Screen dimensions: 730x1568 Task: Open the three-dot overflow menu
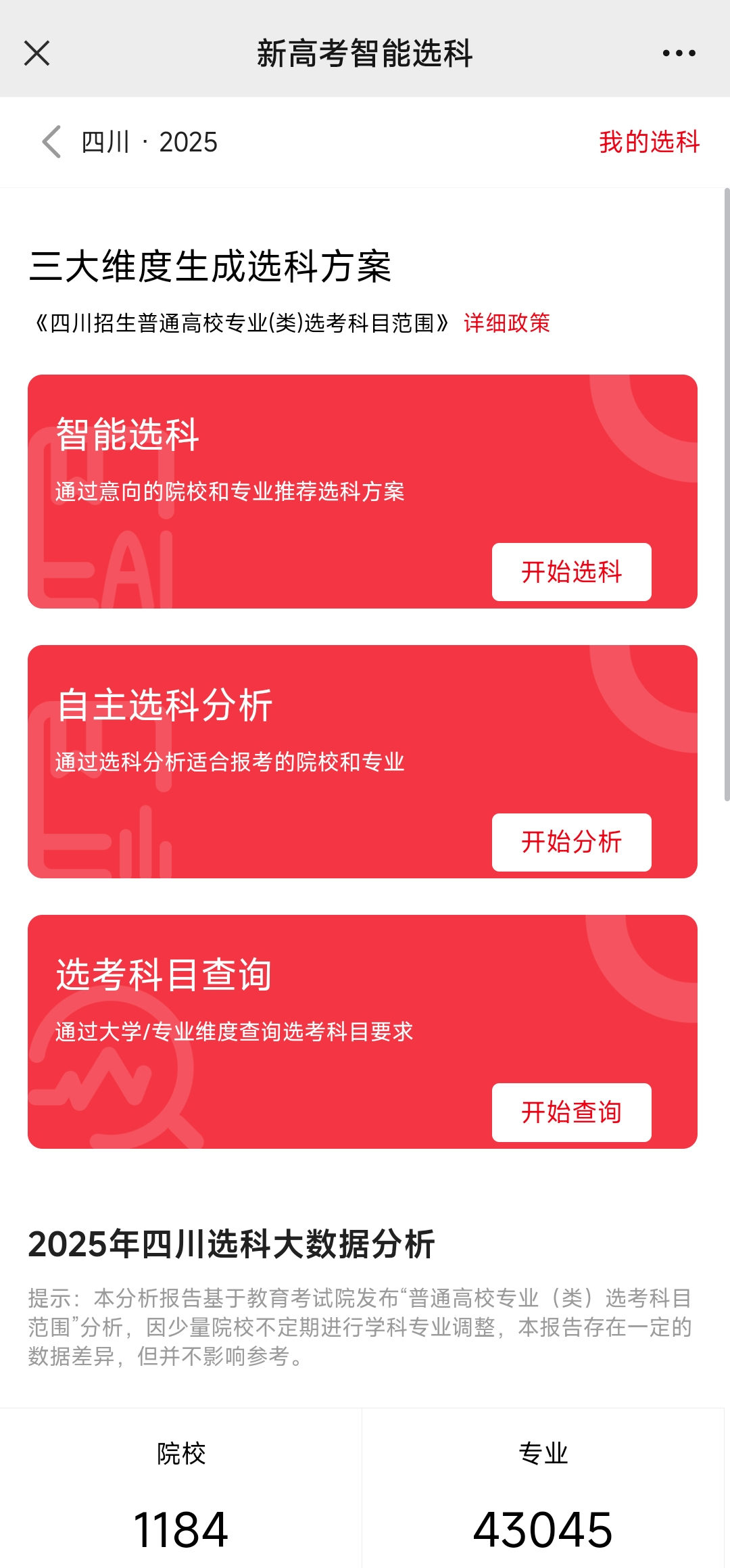[x=679, y=53]
